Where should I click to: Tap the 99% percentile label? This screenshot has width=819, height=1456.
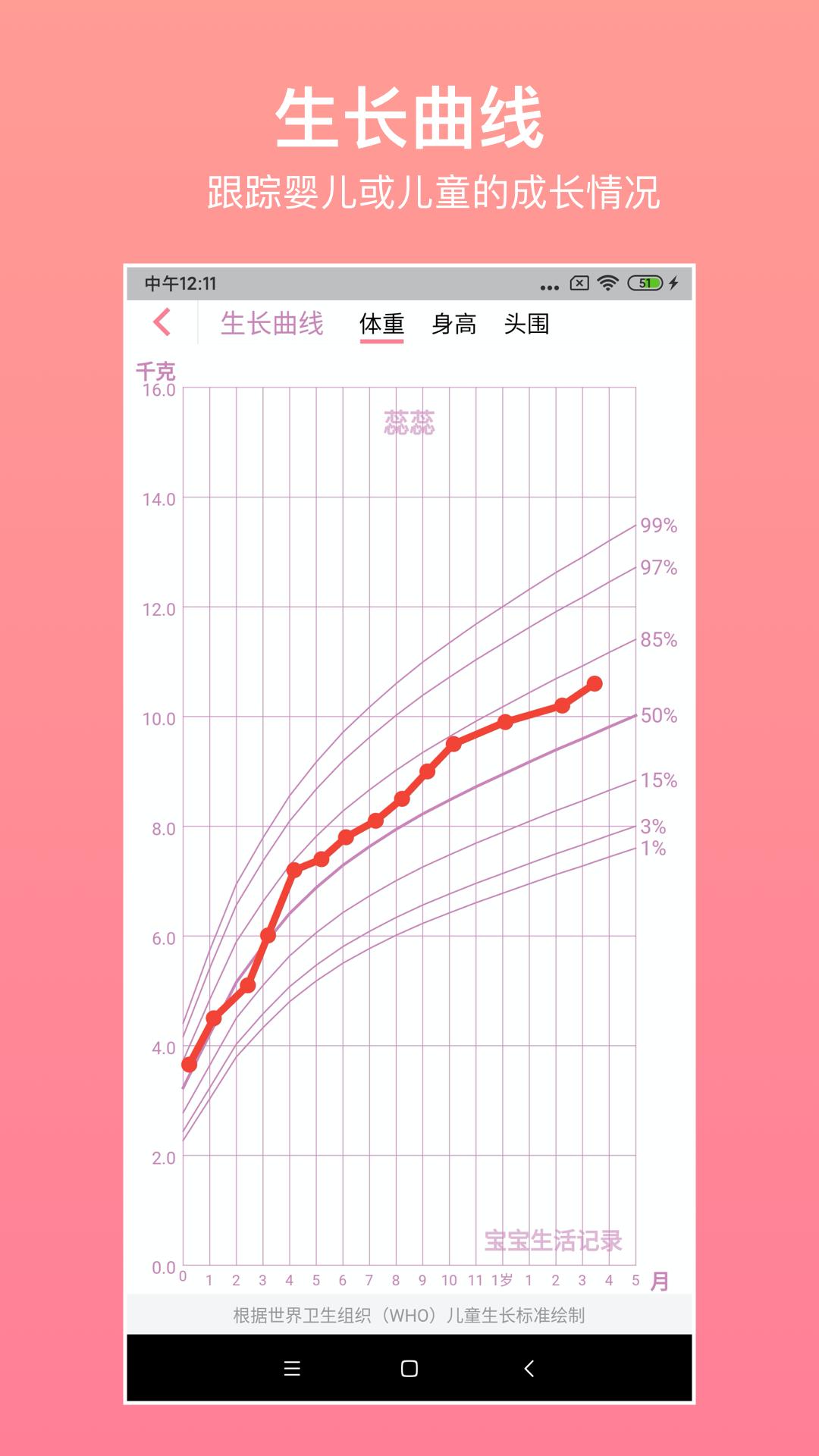click(659, 523)
